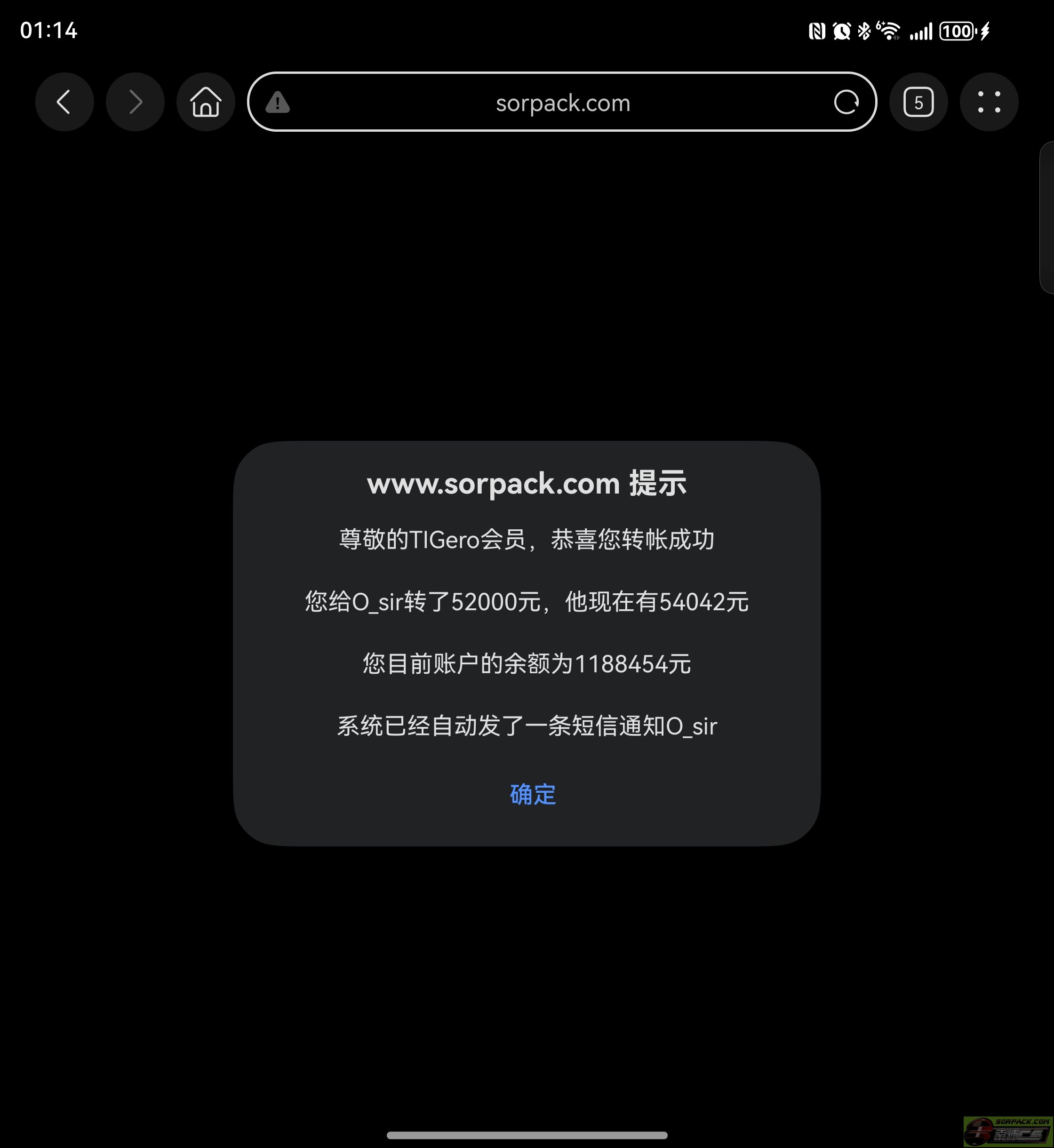The image size is (1054, 1148).
Task: Confirm the dialog with 确定
Action: [532, 794]
